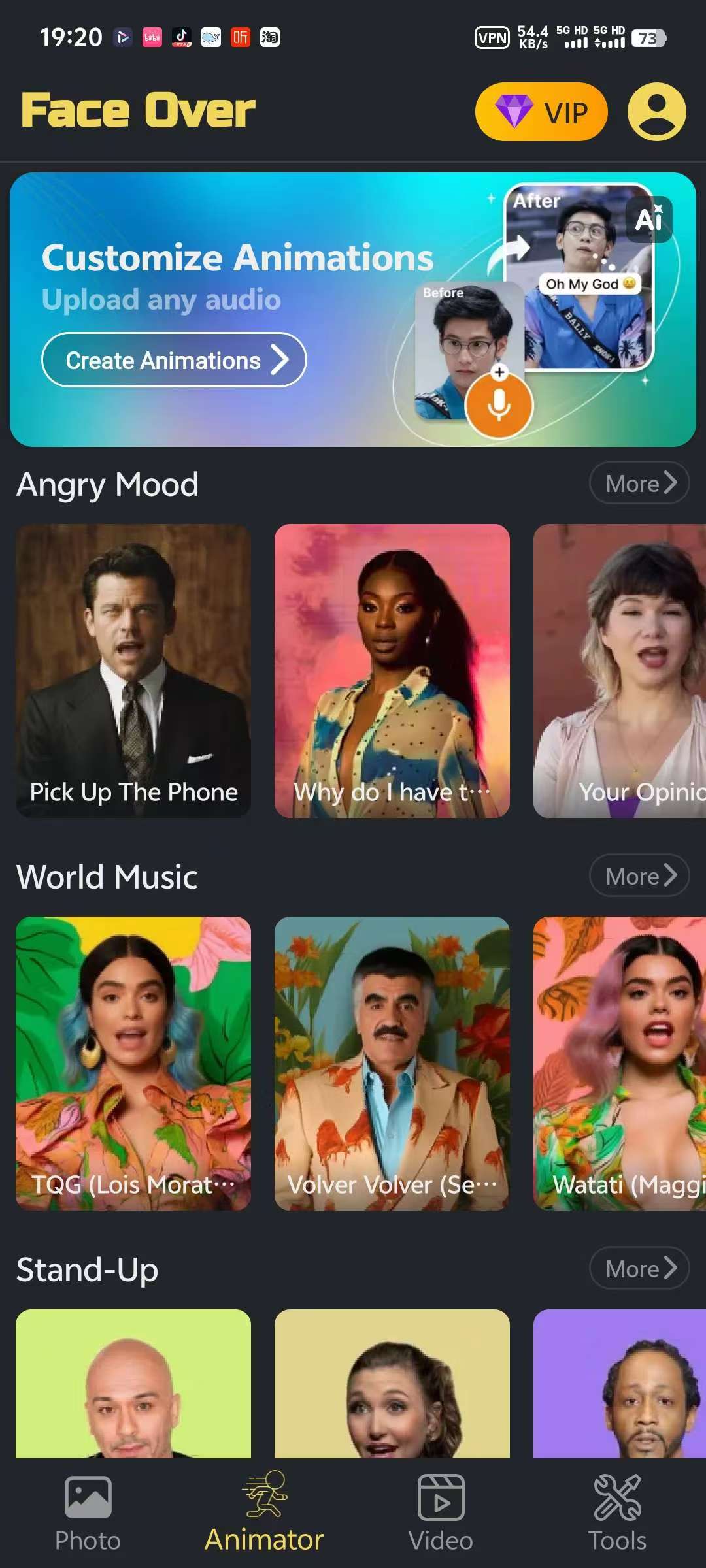Open the user profile icon

pyautogui.click(x=656, y=112)
